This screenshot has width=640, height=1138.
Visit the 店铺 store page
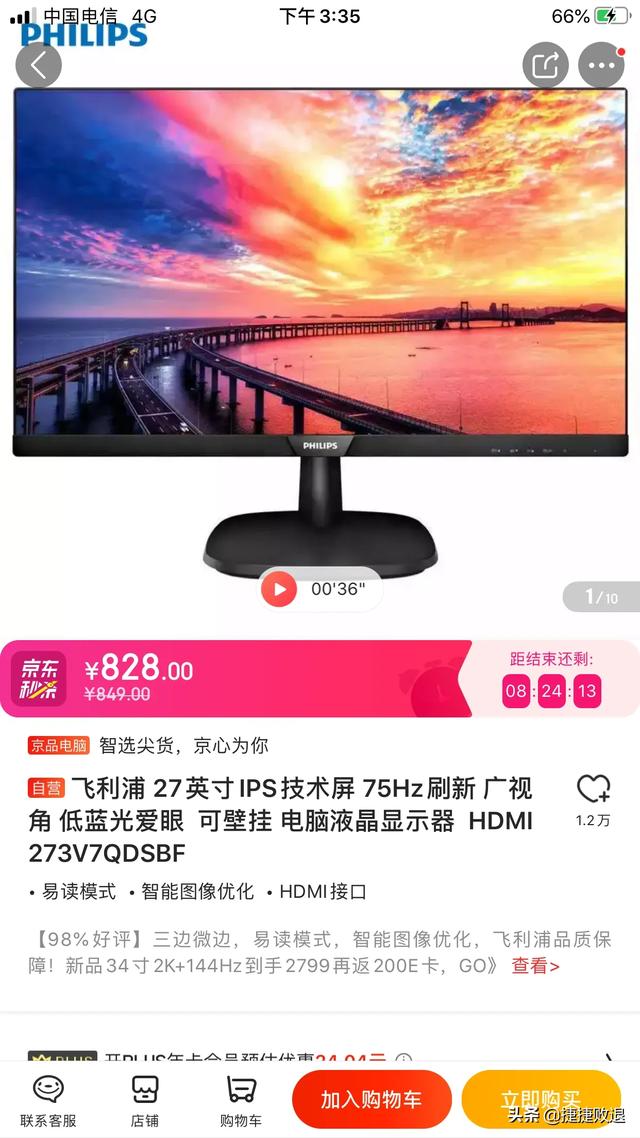[x=145, y=1100]
